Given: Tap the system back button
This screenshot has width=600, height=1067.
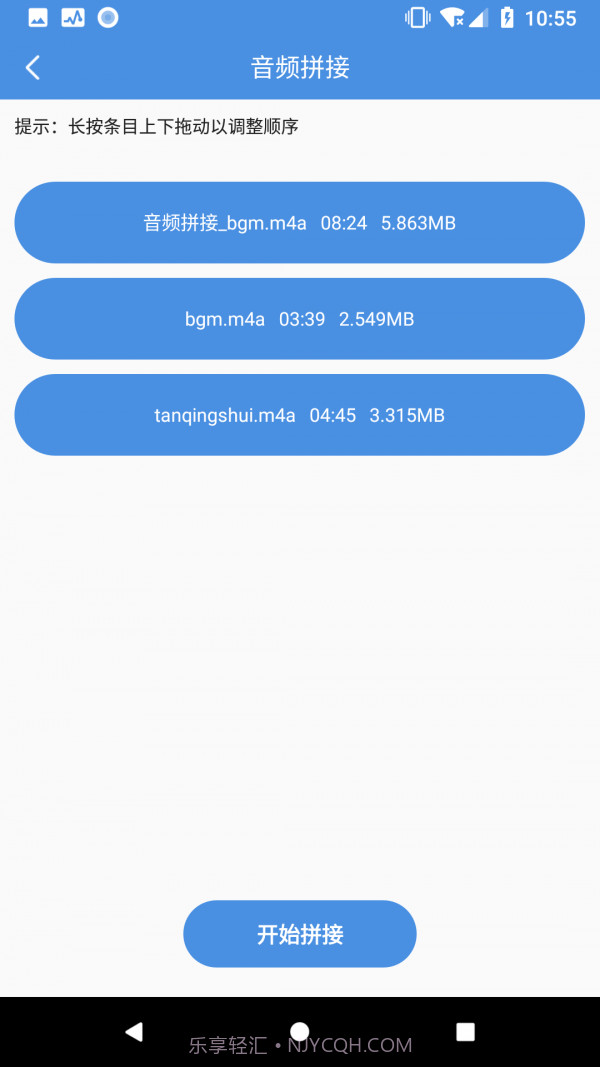Looking at the screenshot, I should point(134,1031).
